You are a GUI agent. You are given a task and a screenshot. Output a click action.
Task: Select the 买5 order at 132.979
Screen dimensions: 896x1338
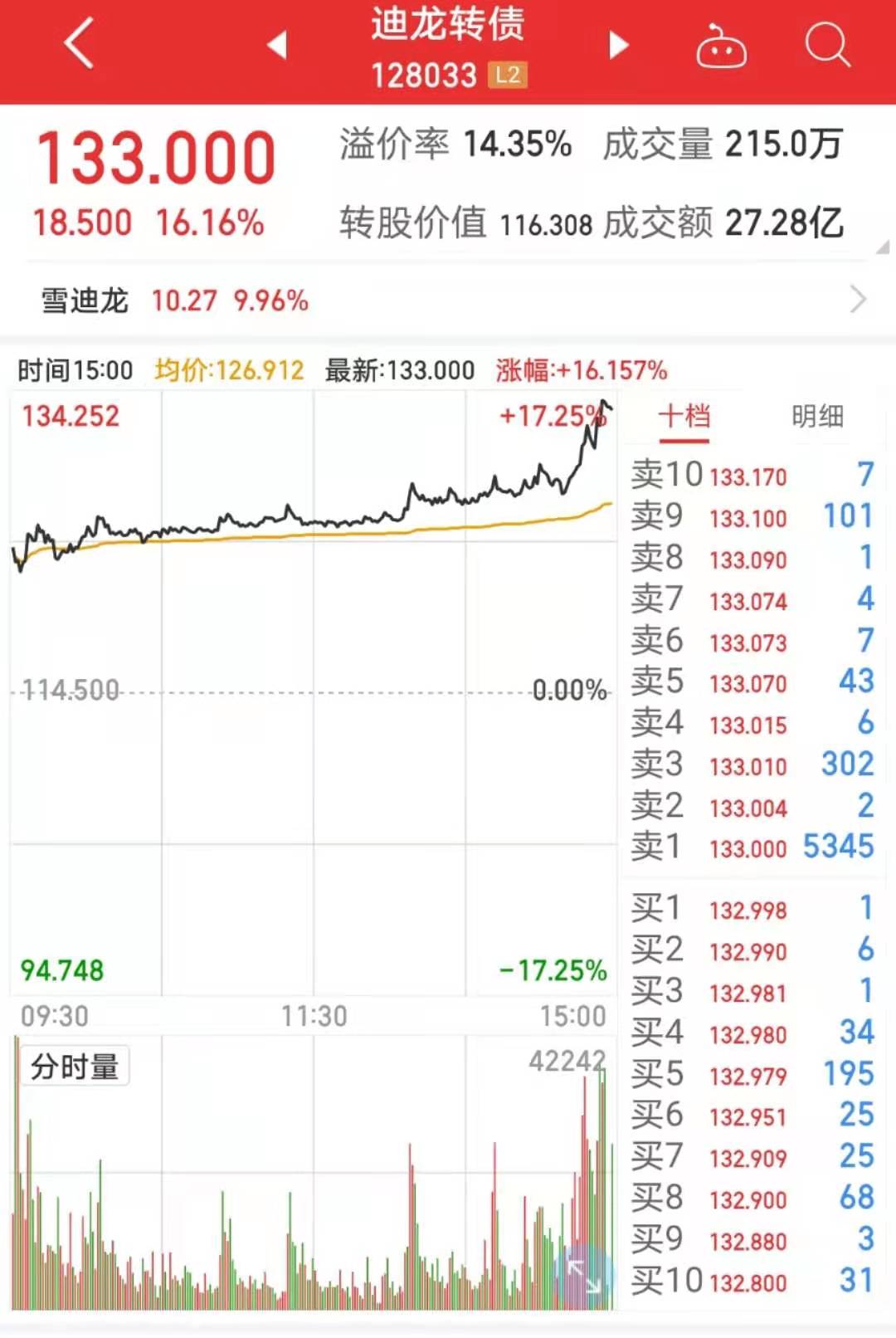coord(752,1075)
